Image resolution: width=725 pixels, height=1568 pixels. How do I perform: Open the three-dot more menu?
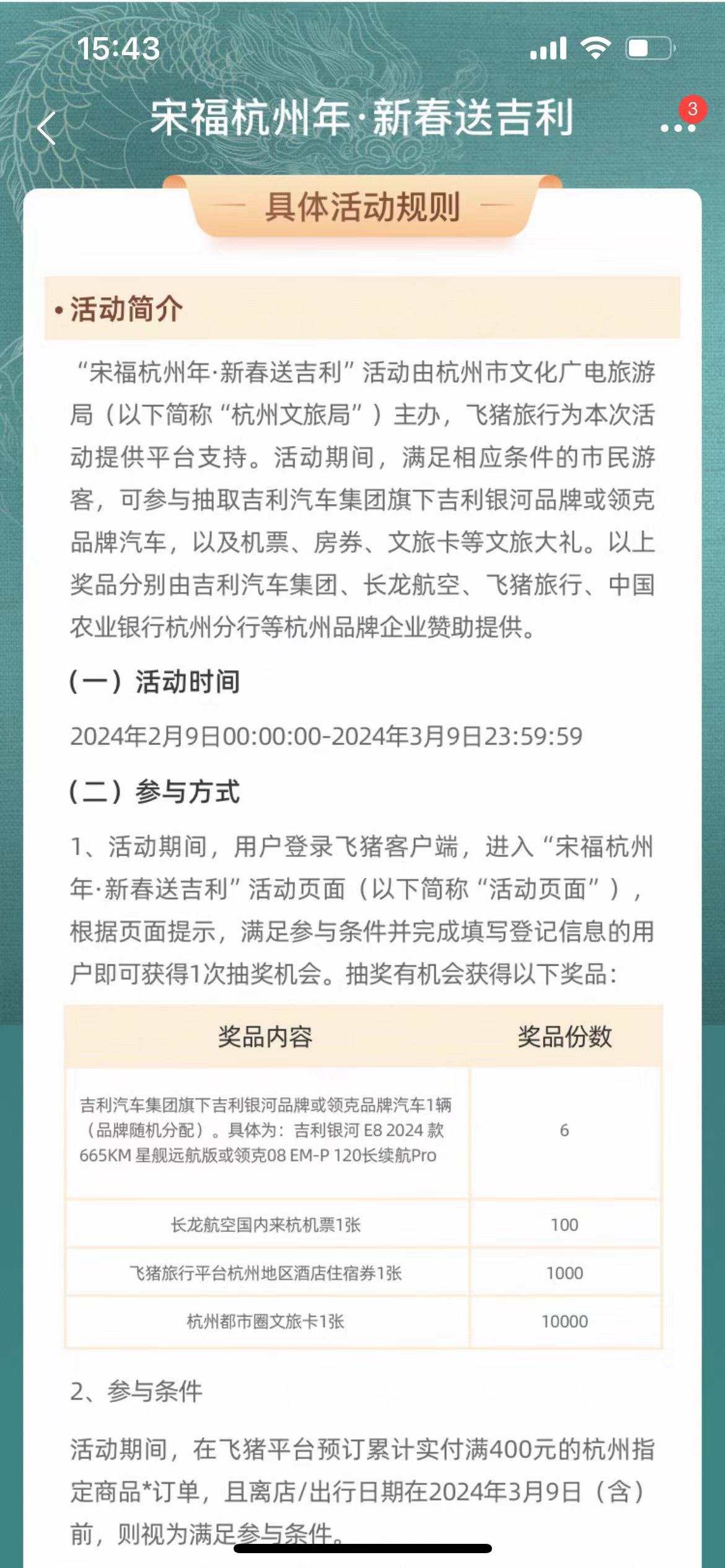677,128
